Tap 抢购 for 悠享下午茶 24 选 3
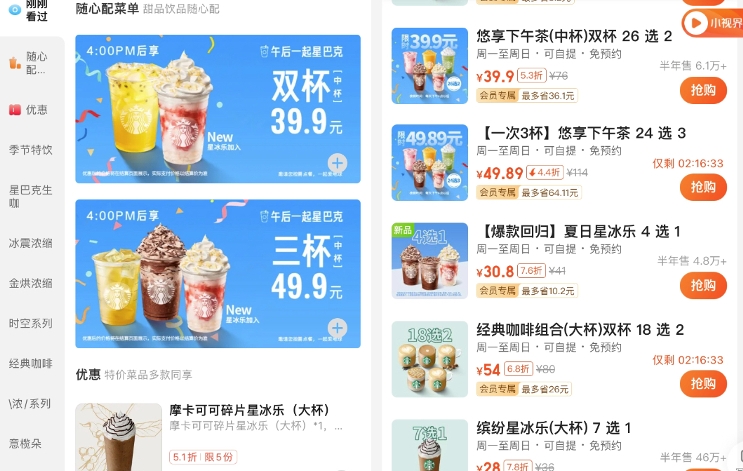The image size is (743, 471). point(703,187)
